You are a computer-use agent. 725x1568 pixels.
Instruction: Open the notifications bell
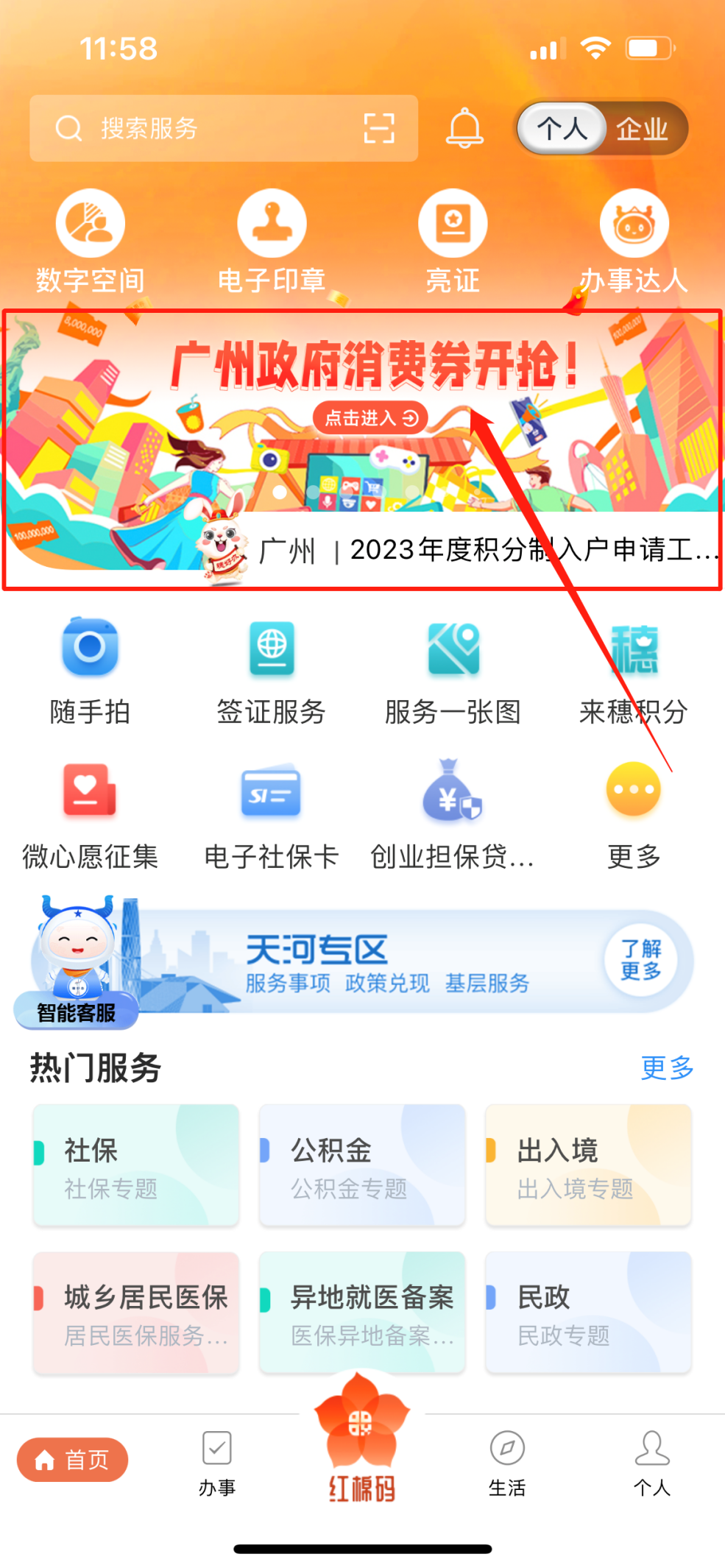(464, 128)
